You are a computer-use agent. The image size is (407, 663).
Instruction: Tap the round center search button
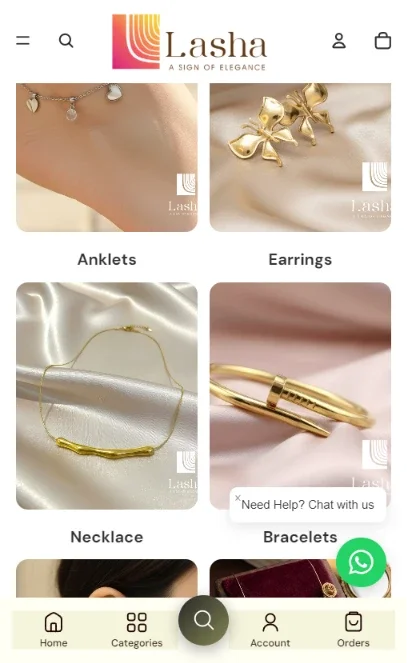pos(203,620)
